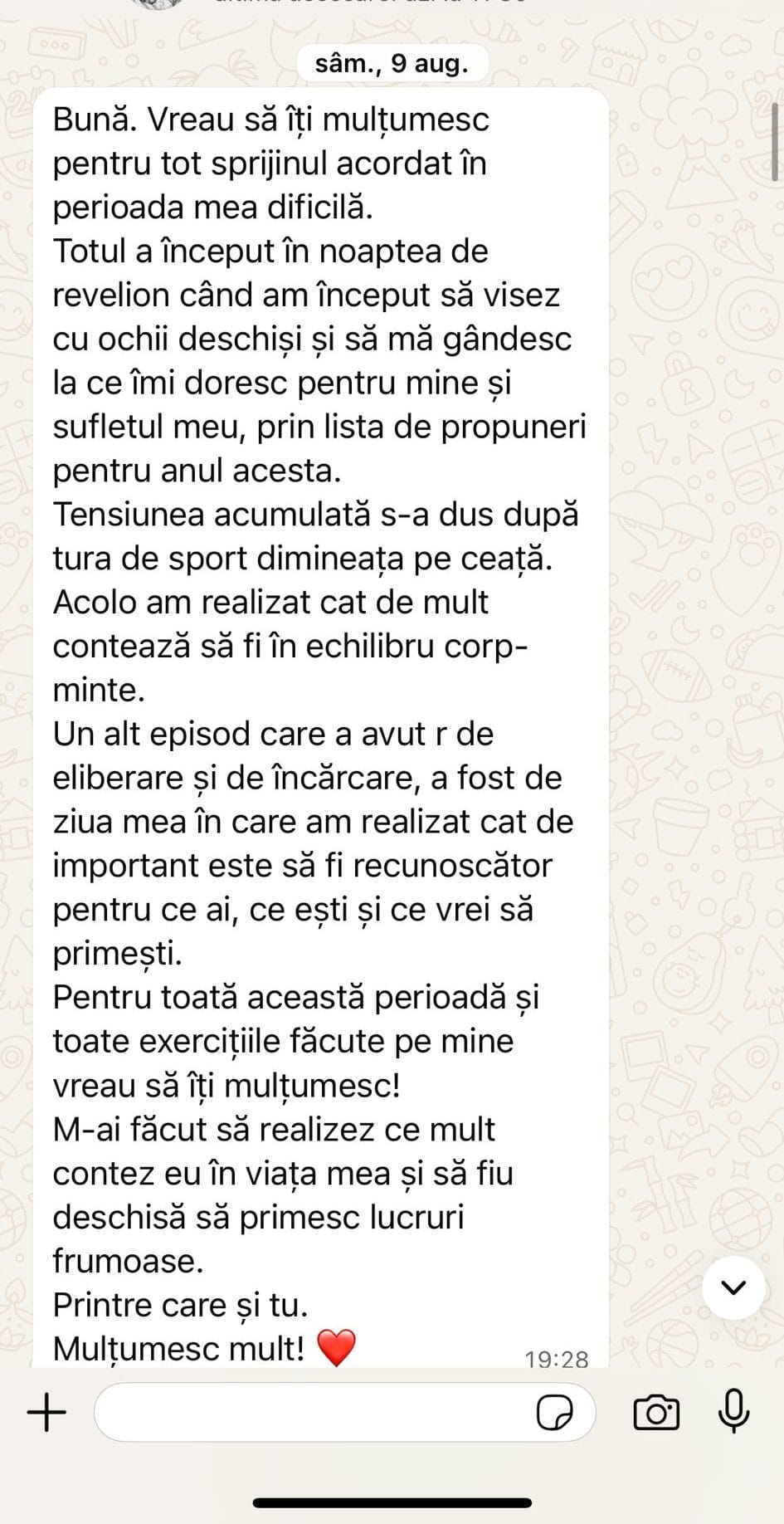
Task: Open the sticker picker icon
Action: (554, 1412)
